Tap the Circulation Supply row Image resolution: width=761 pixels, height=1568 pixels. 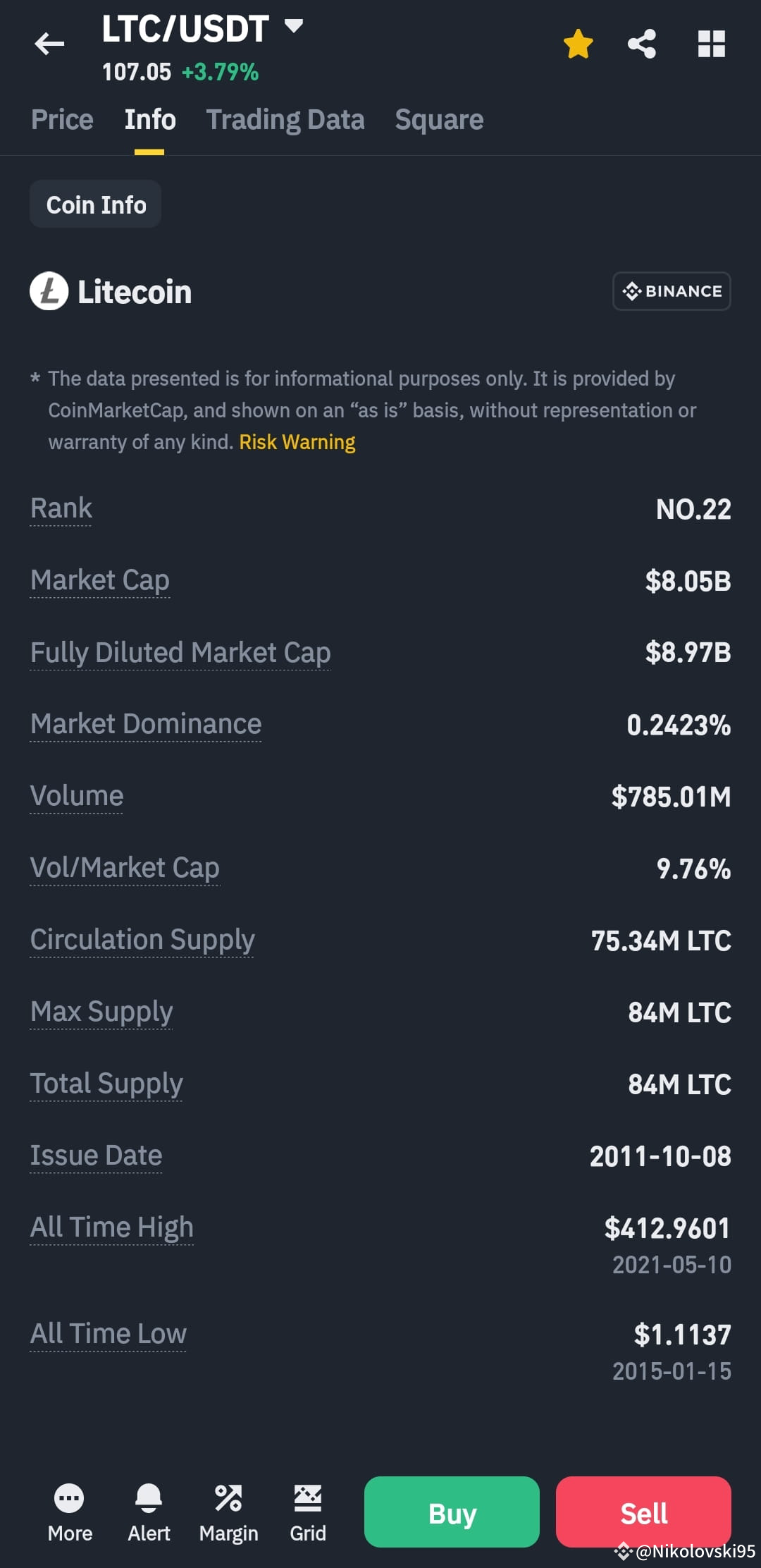click(142, 939)
